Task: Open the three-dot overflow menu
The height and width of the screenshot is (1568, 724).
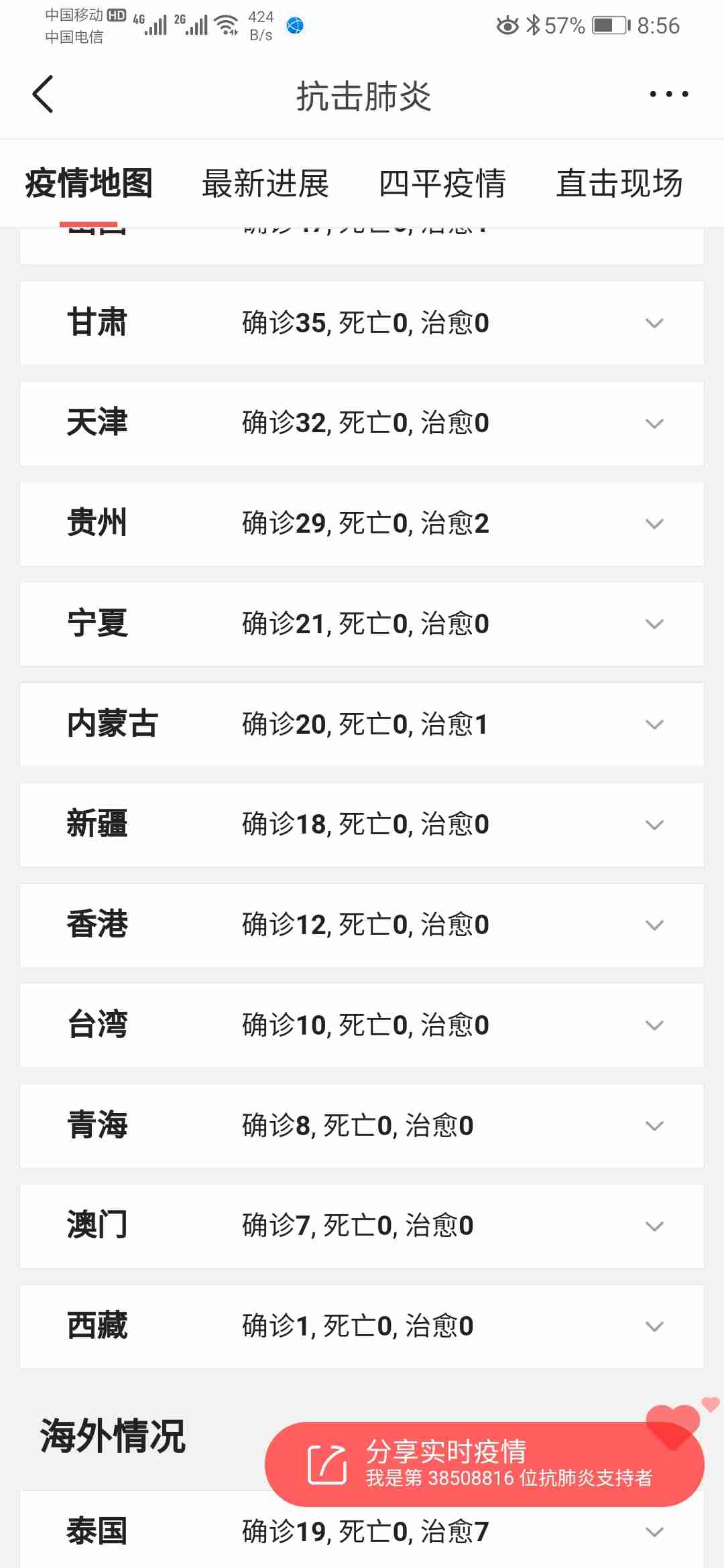Action: [x=668, y=94]
